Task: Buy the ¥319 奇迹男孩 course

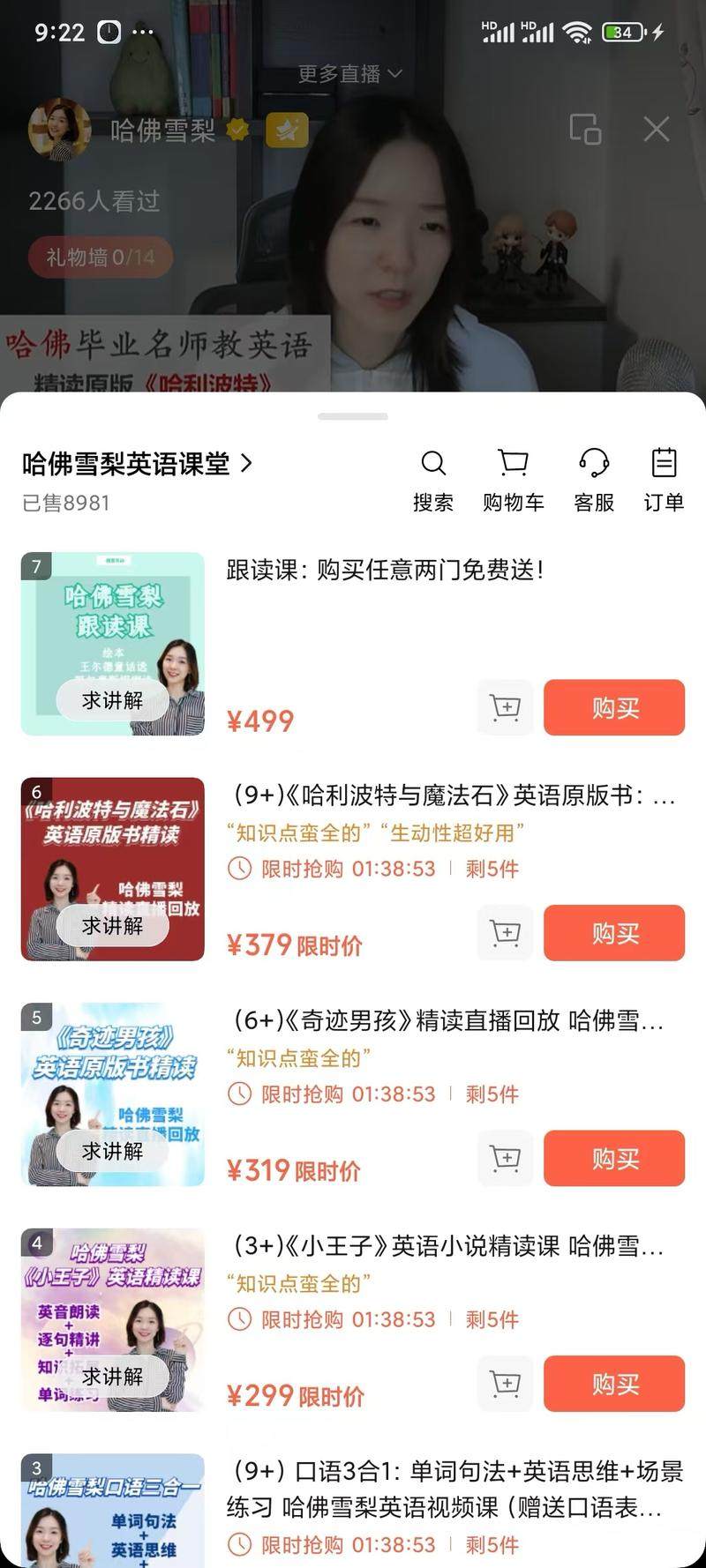Action: click(614, 1158)
